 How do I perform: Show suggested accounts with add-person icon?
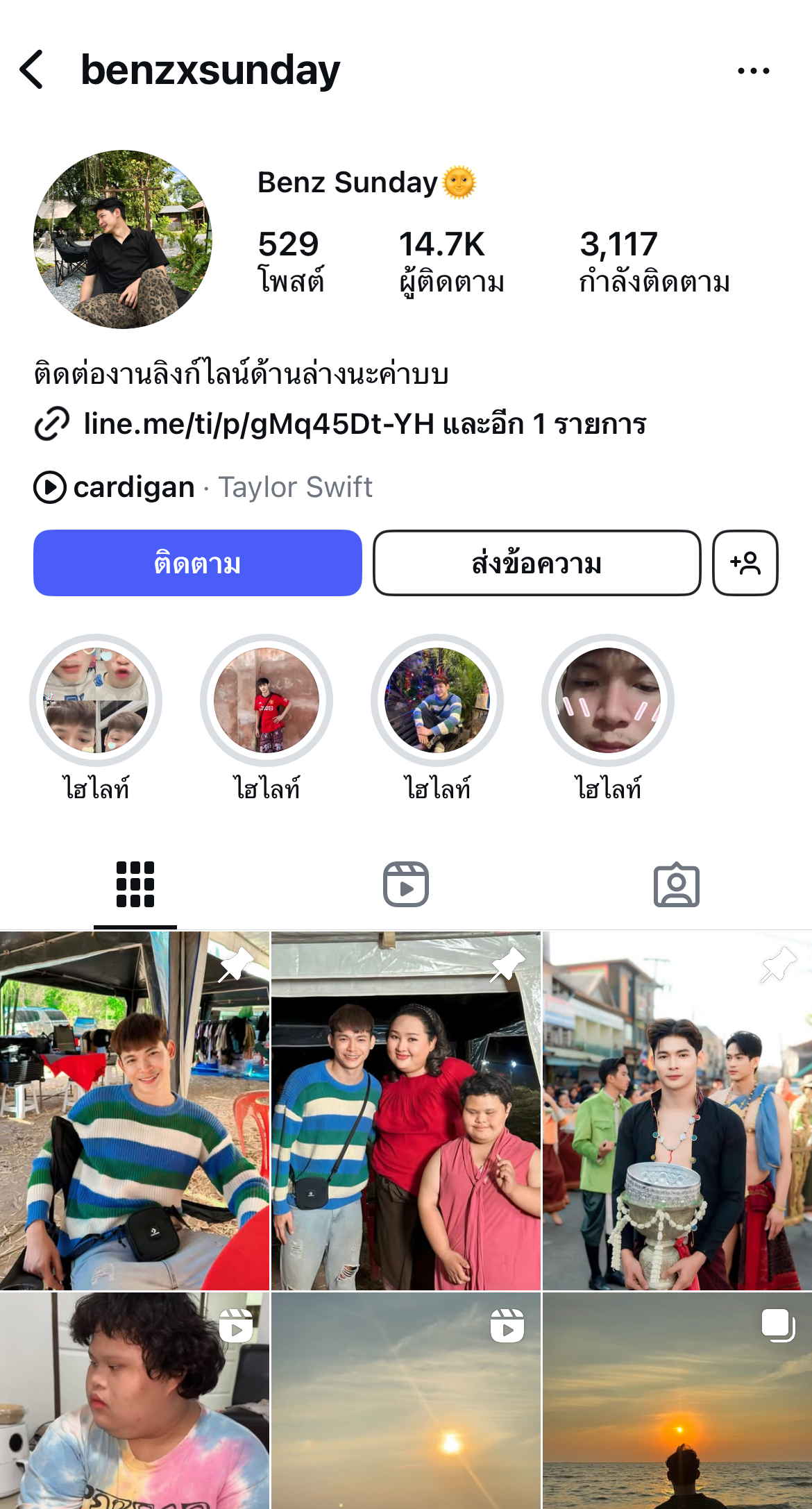click(745, 563)
